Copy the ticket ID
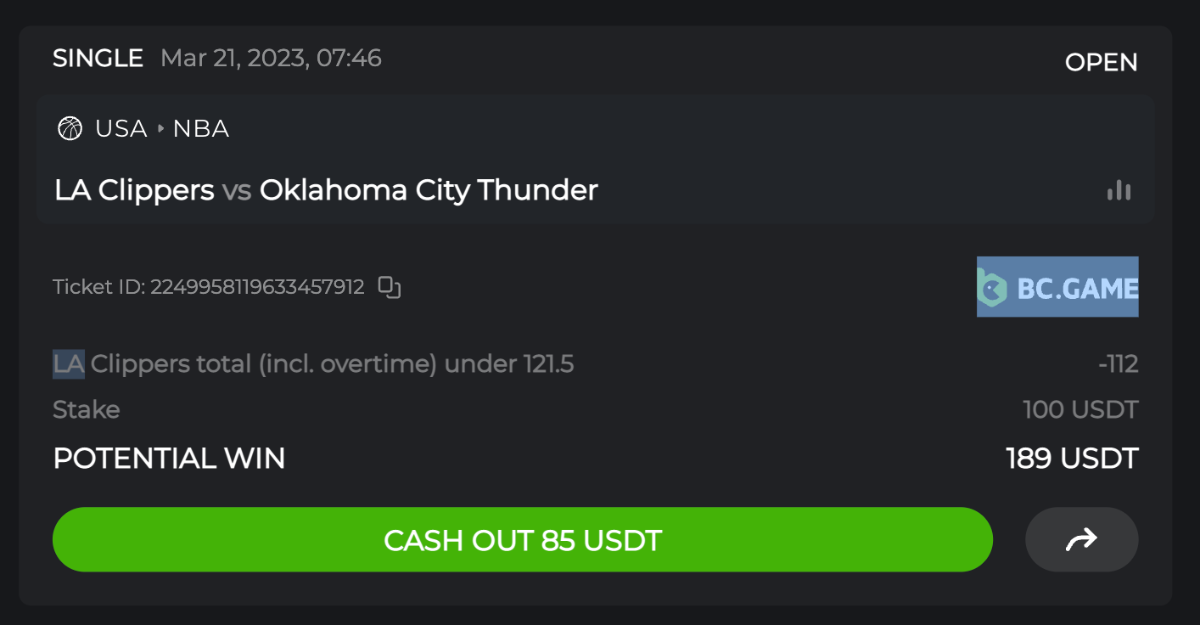1200x625 pixels. [389, 288]
